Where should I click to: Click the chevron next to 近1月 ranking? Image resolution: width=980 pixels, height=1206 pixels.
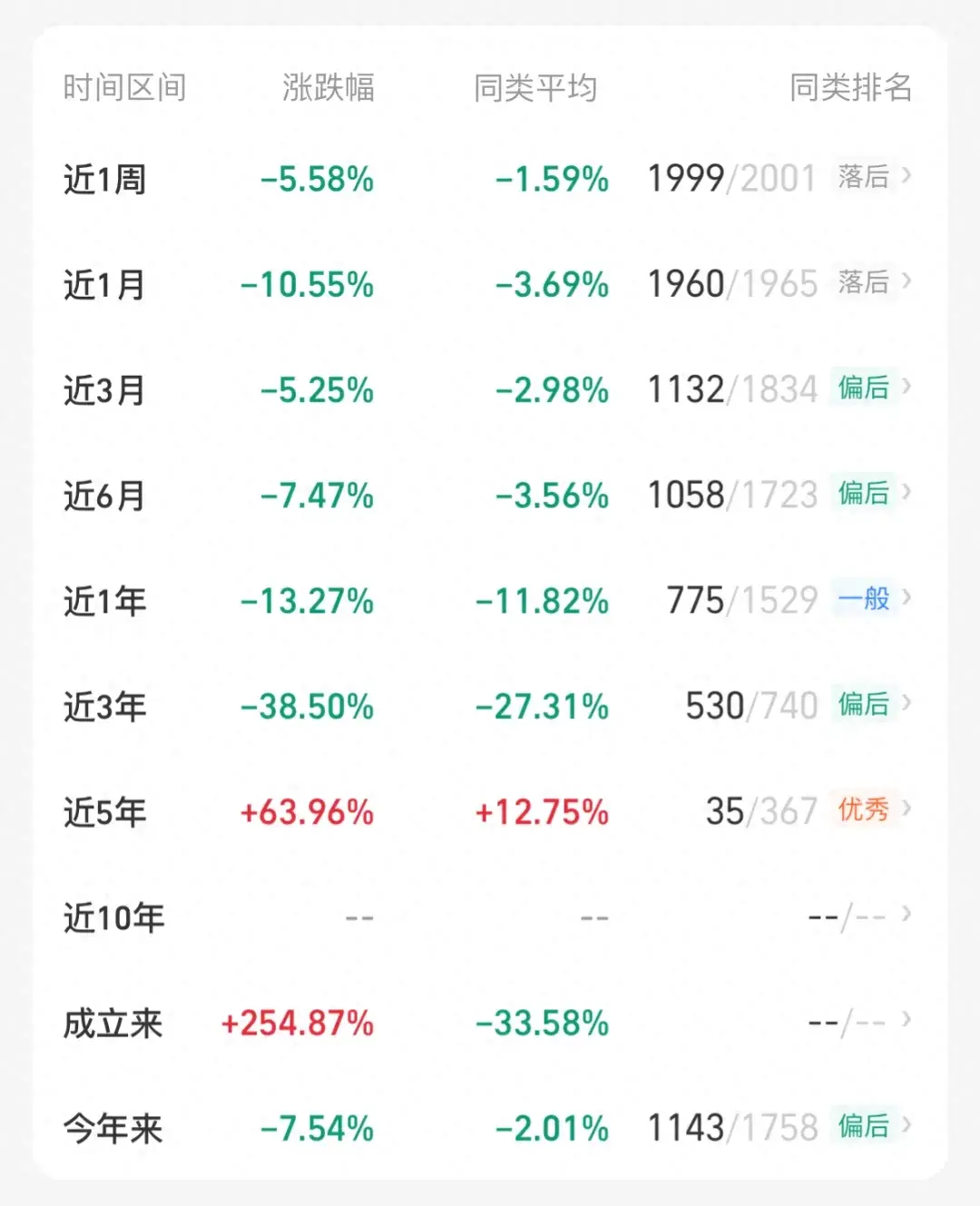click(x=907, y=284)
